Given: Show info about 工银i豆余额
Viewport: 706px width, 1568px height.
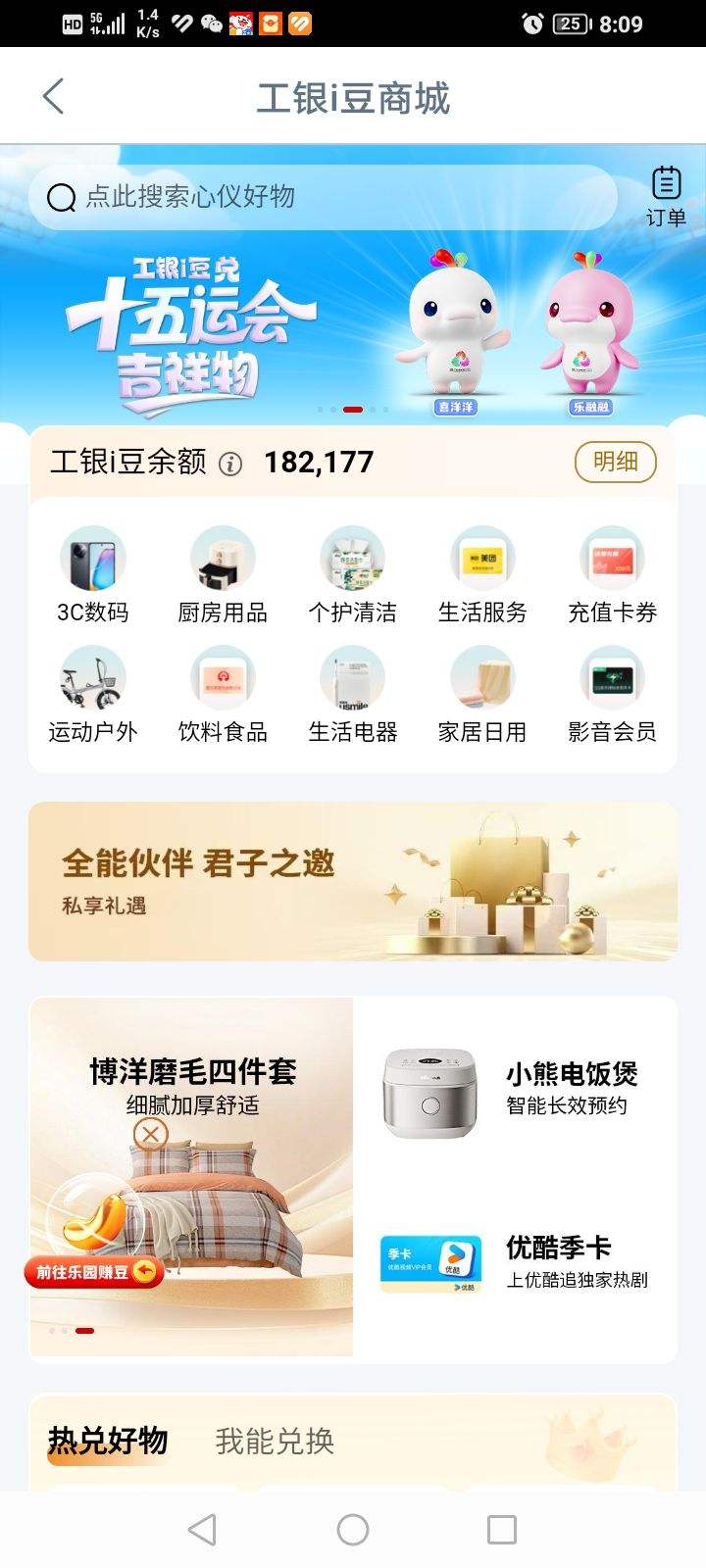Looking at the screenshot, I should tap(230, 464).
